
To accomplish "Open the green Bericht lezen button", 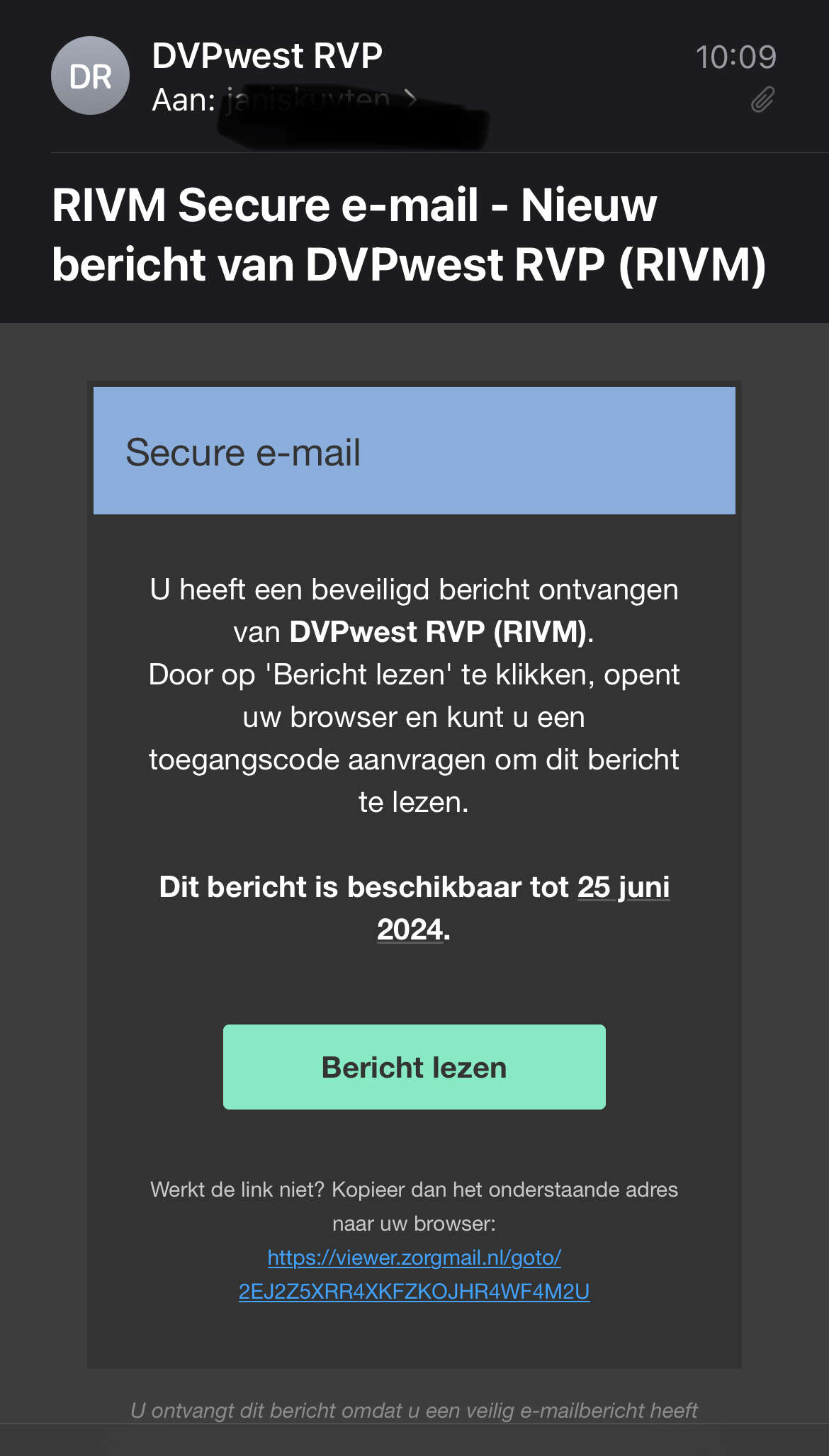I will click(414, 1066).
